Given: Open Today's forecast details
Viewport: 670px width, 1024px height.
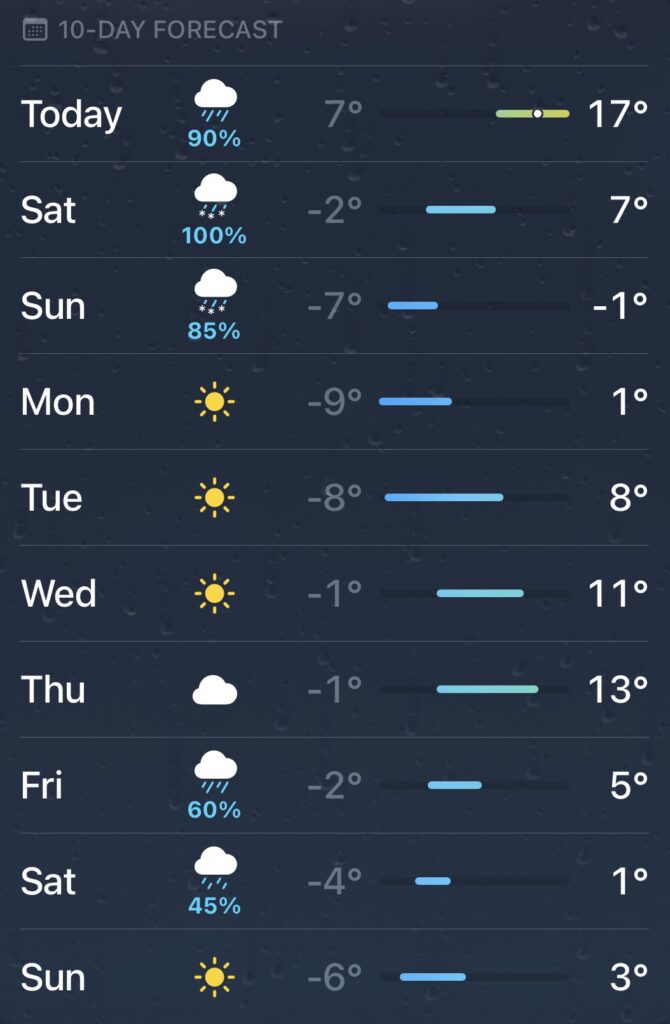Looking at the screenshot, I should 334,114.
